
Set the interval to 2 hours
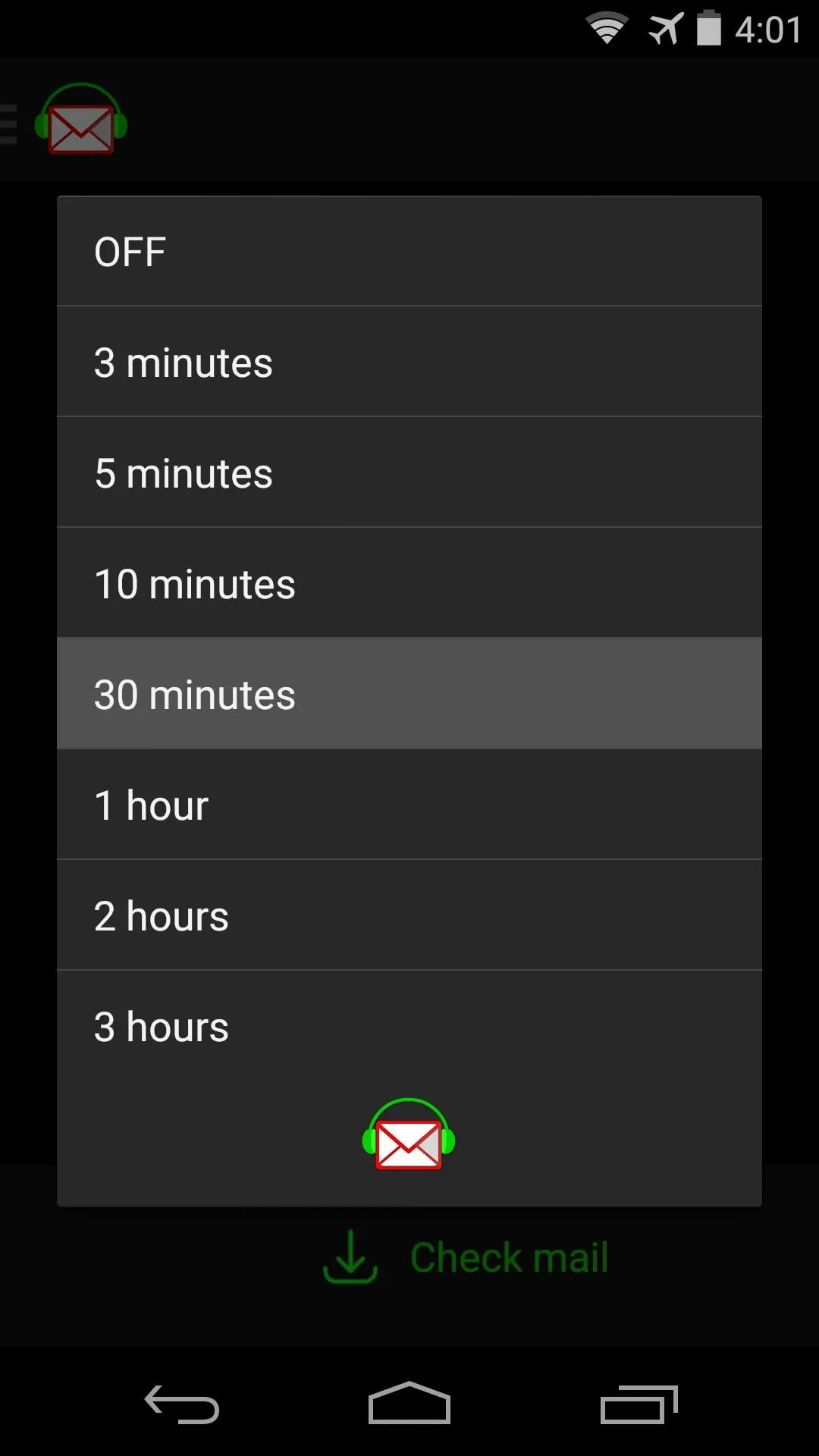pos(409,915)
